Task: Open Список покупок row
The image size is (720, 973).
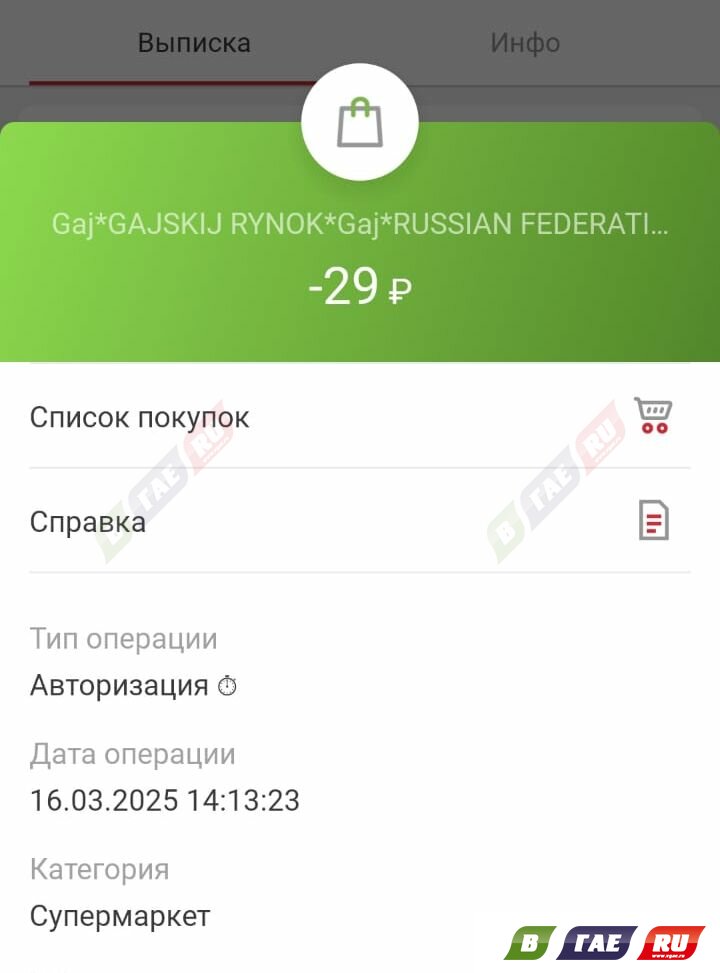Action: [x=358, y=417]
